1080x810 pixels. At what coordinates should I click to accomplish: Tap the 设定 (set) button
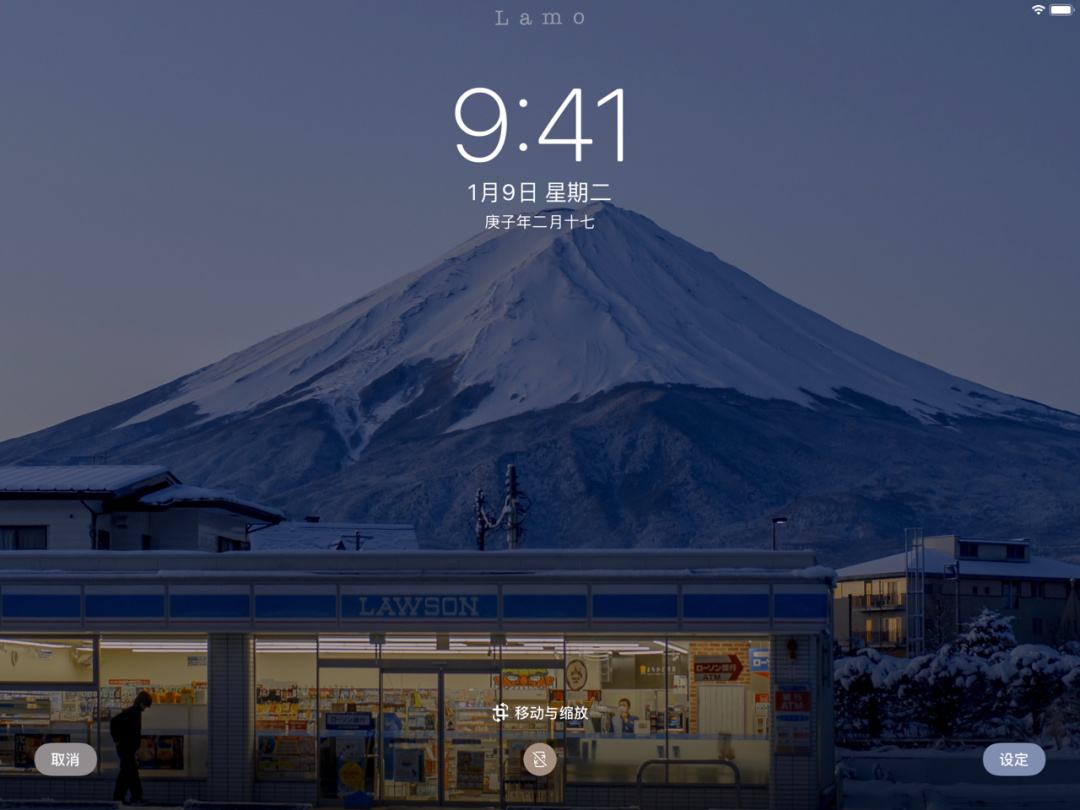(1013, 760)
